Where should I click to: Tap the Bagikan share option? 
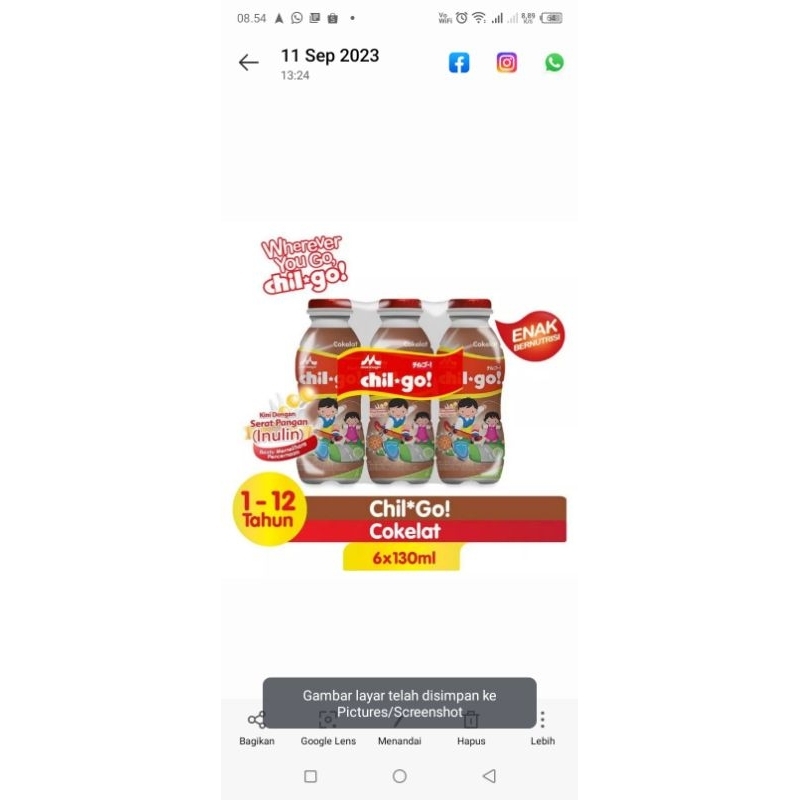point(257,728)
